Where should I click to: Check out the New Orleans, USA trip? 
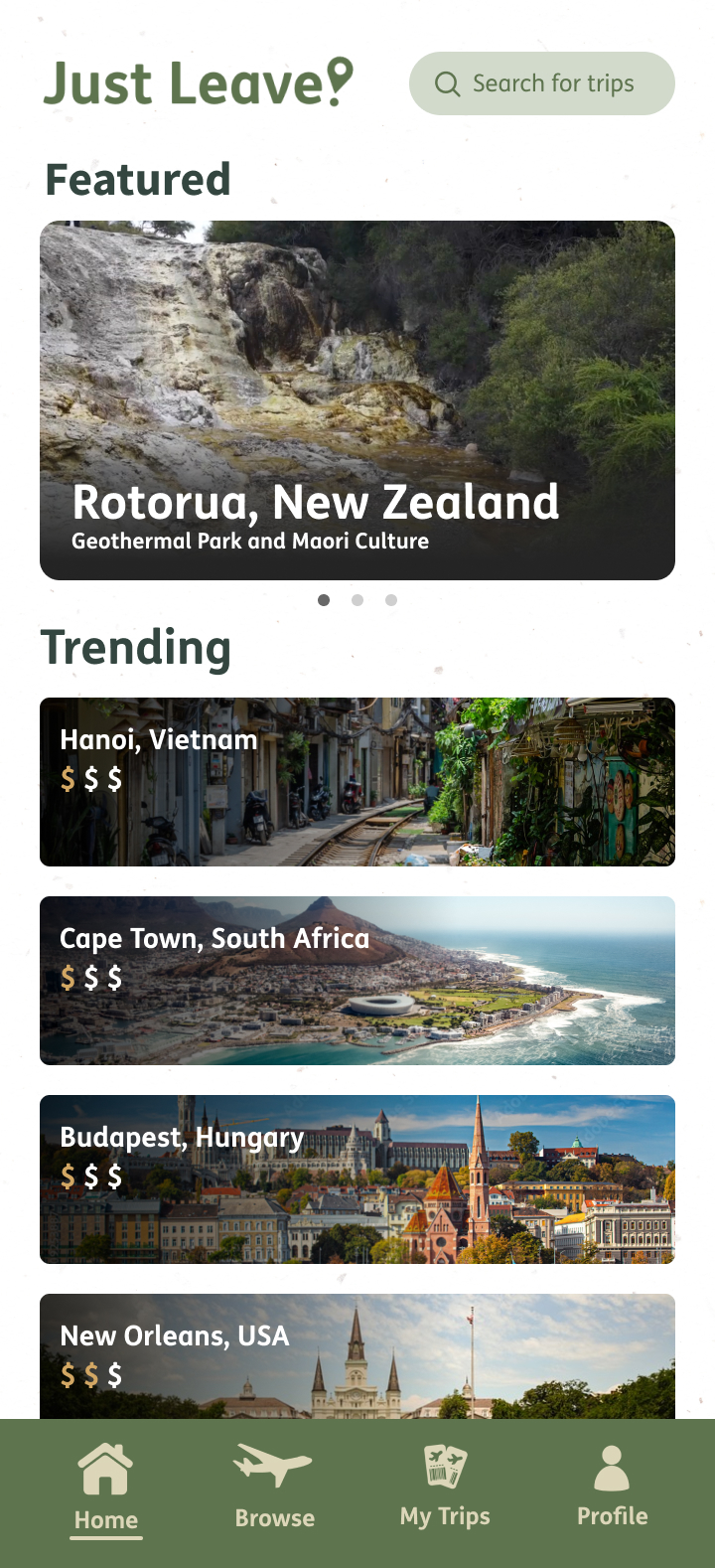[x=357, y=1356]
